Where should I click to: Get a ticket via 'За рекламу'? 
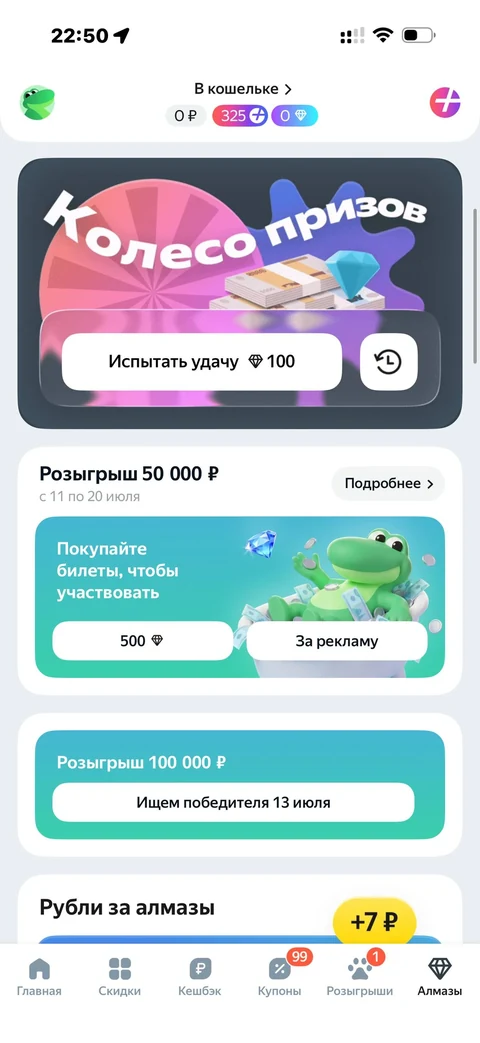(x=337, y=641)
